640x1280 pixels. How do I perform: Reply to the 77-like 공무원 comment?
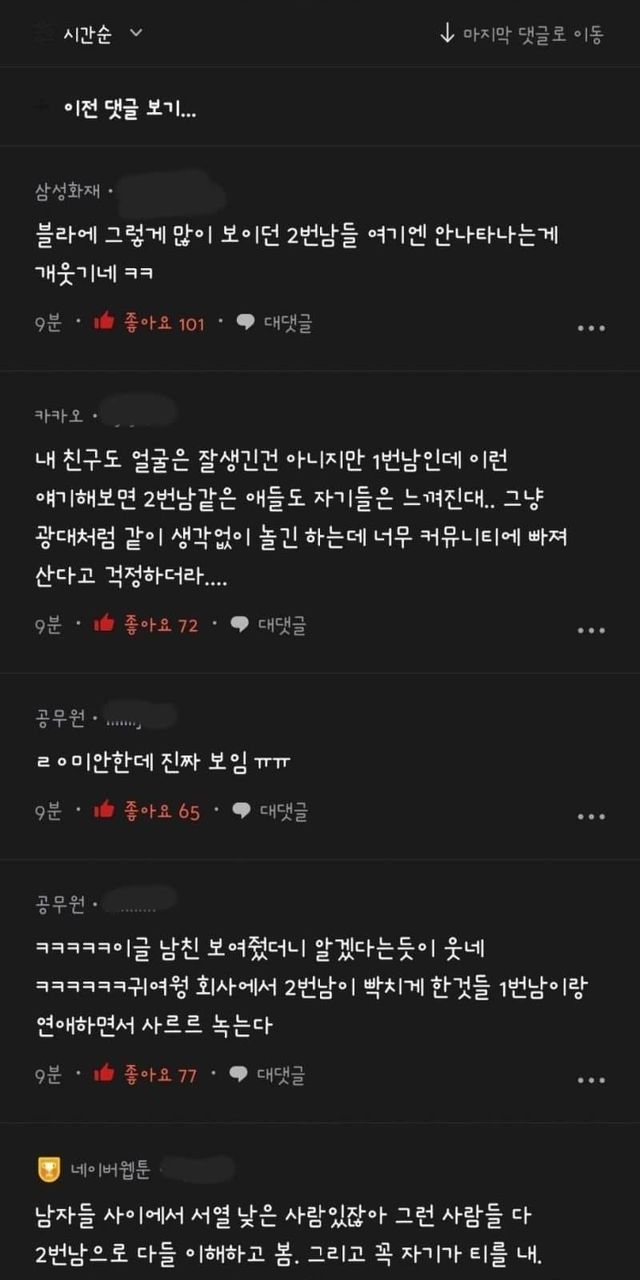click(268, 1074)
